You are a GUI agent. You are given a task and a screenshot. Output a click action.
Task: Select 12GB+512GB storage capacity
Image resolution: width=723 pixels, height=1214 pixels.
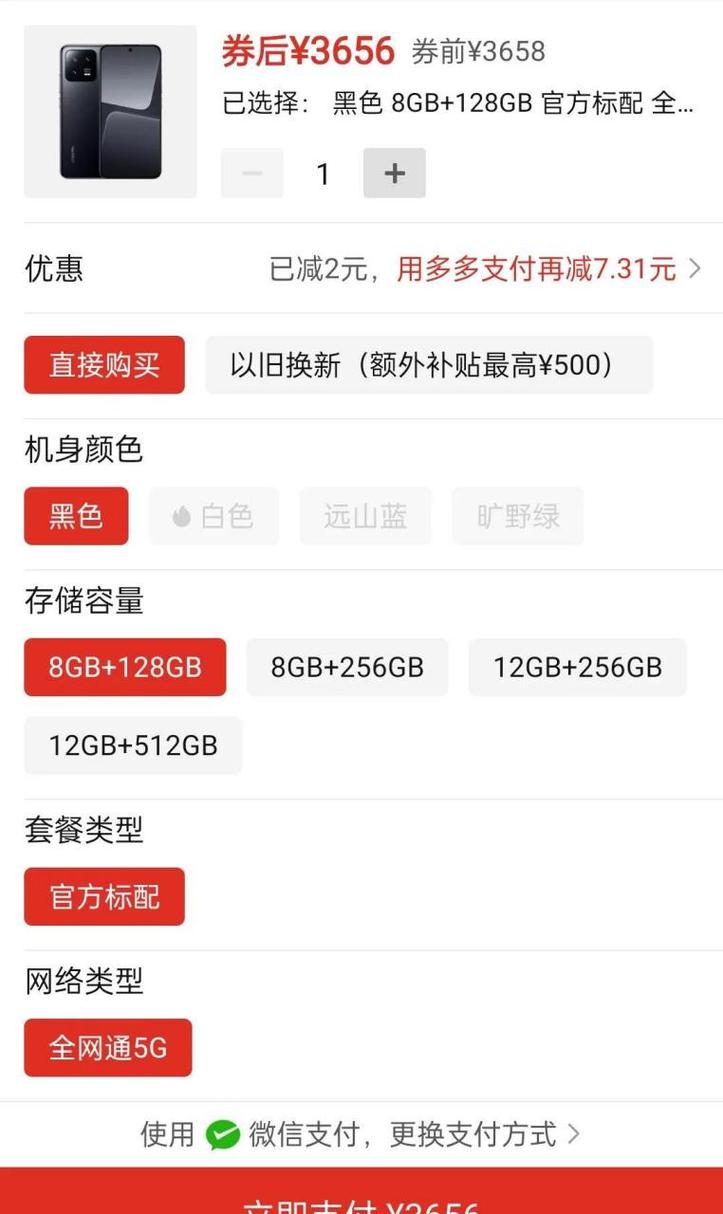tap(132, 745)
